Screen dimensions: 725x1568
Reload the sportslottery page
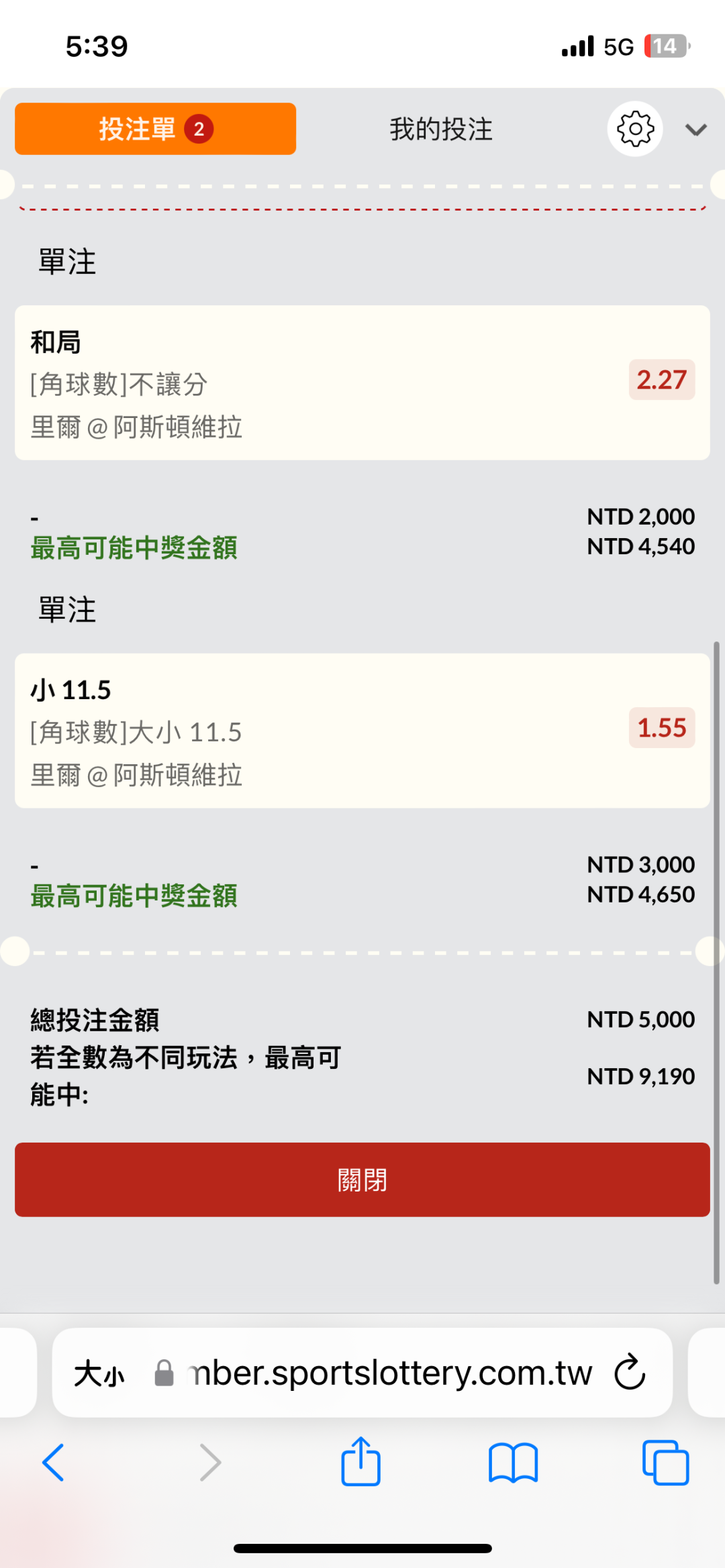(630, 1372)
